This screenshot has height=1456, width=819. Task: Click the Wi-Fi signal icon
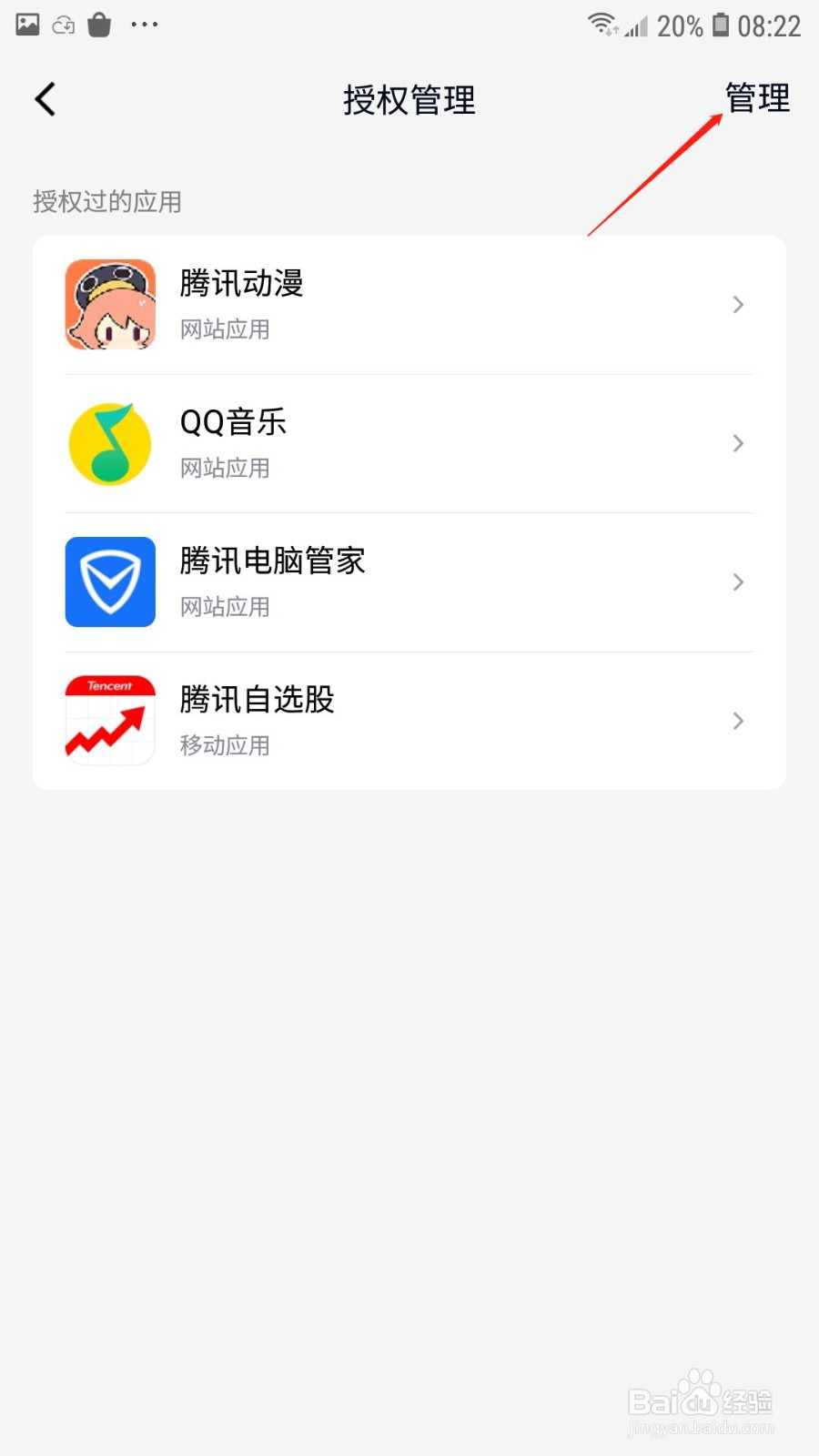tap(602, 24)
